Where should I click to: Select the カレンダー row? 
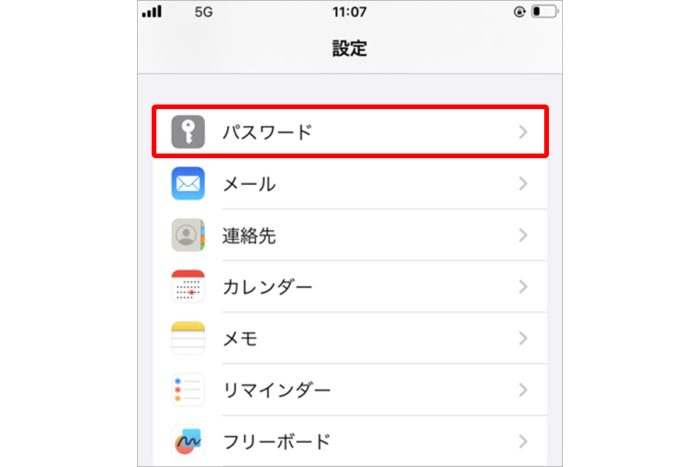point(350,287)
